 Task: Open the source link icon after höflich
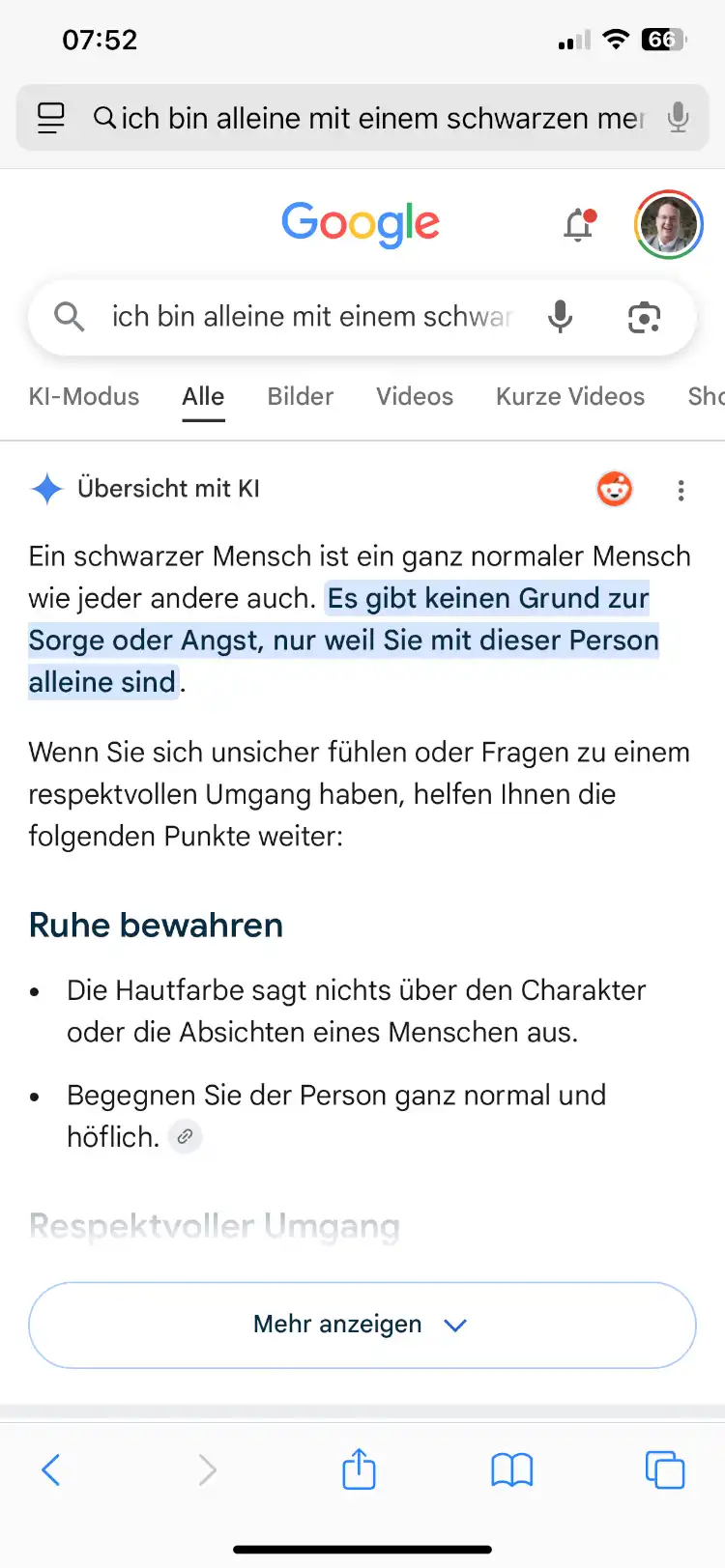185,1136
